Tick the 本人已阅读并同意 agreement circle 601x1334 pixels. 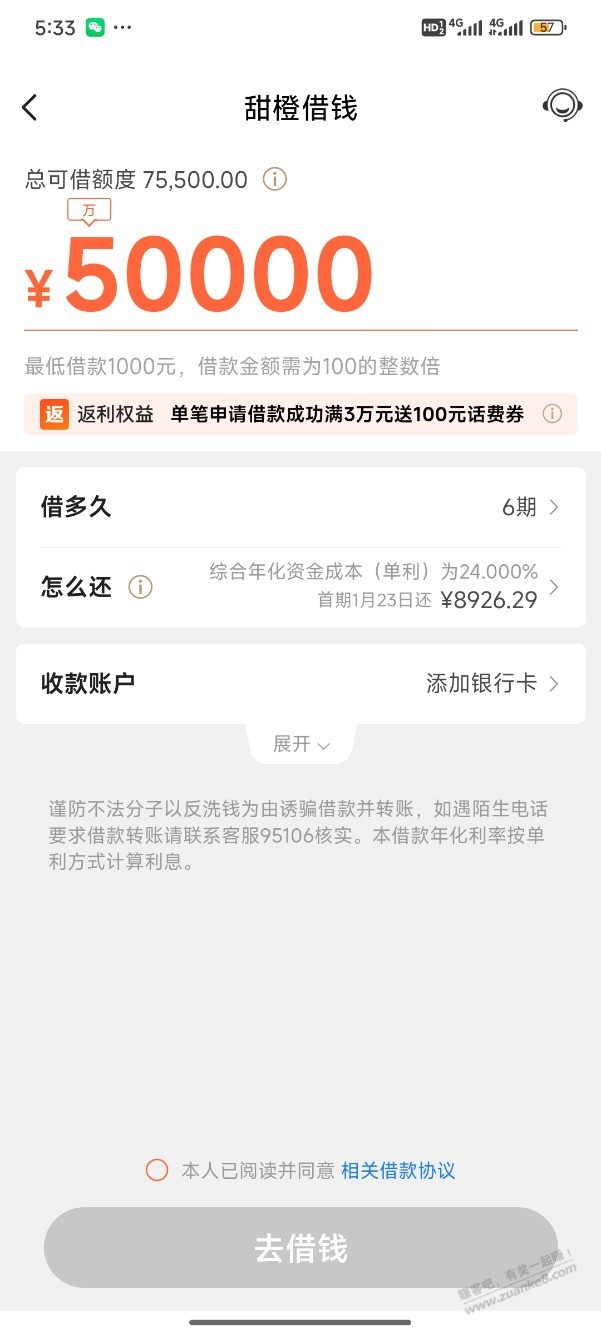tap(157, 1170)
